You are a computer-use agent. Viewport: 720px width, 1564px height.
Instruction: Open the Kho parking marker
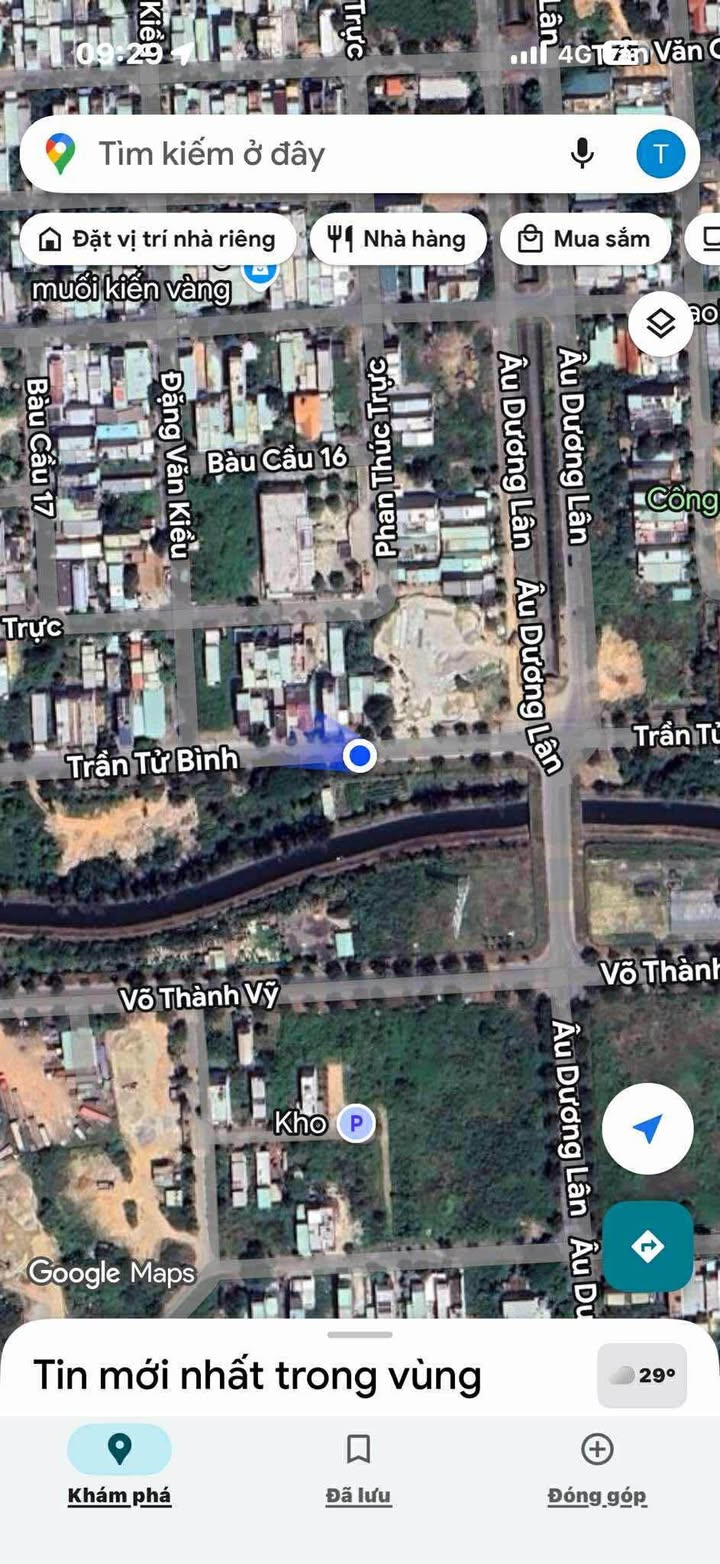pyautogui.click(x=354, y=1124)
